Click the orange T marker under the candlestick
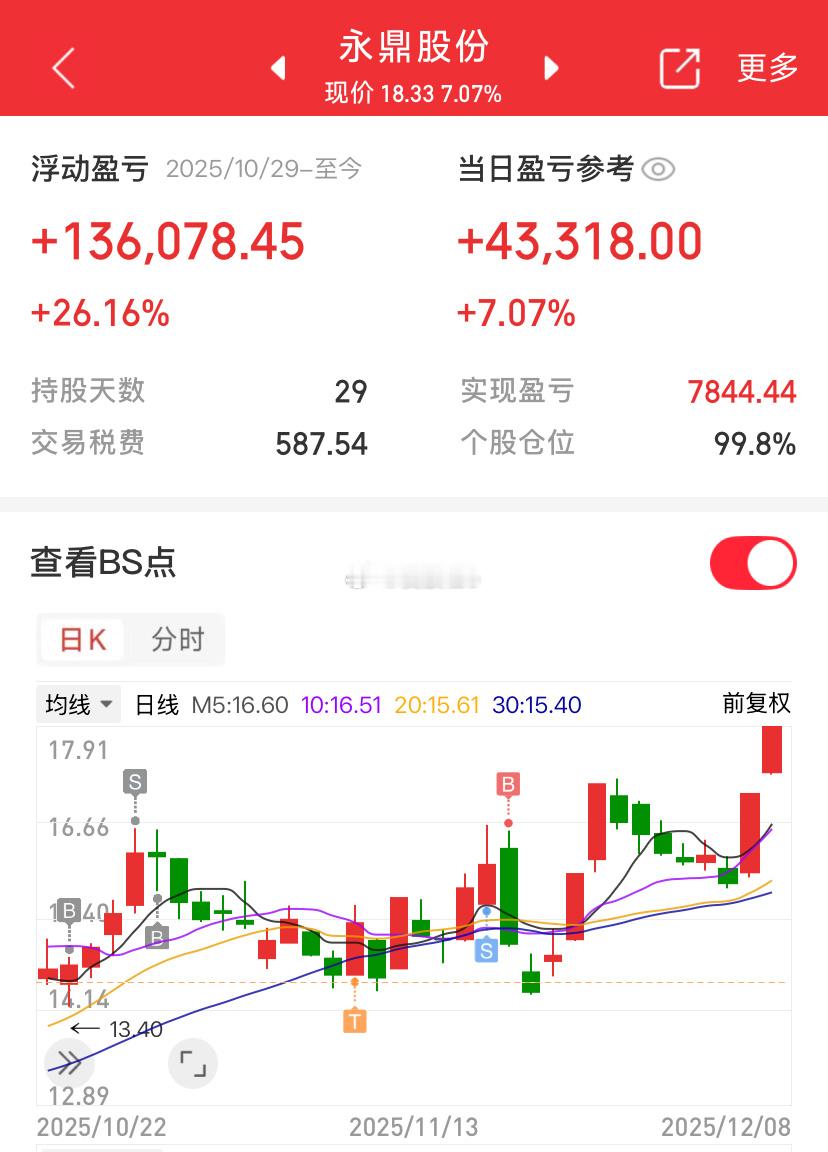 coord(353,1022)
